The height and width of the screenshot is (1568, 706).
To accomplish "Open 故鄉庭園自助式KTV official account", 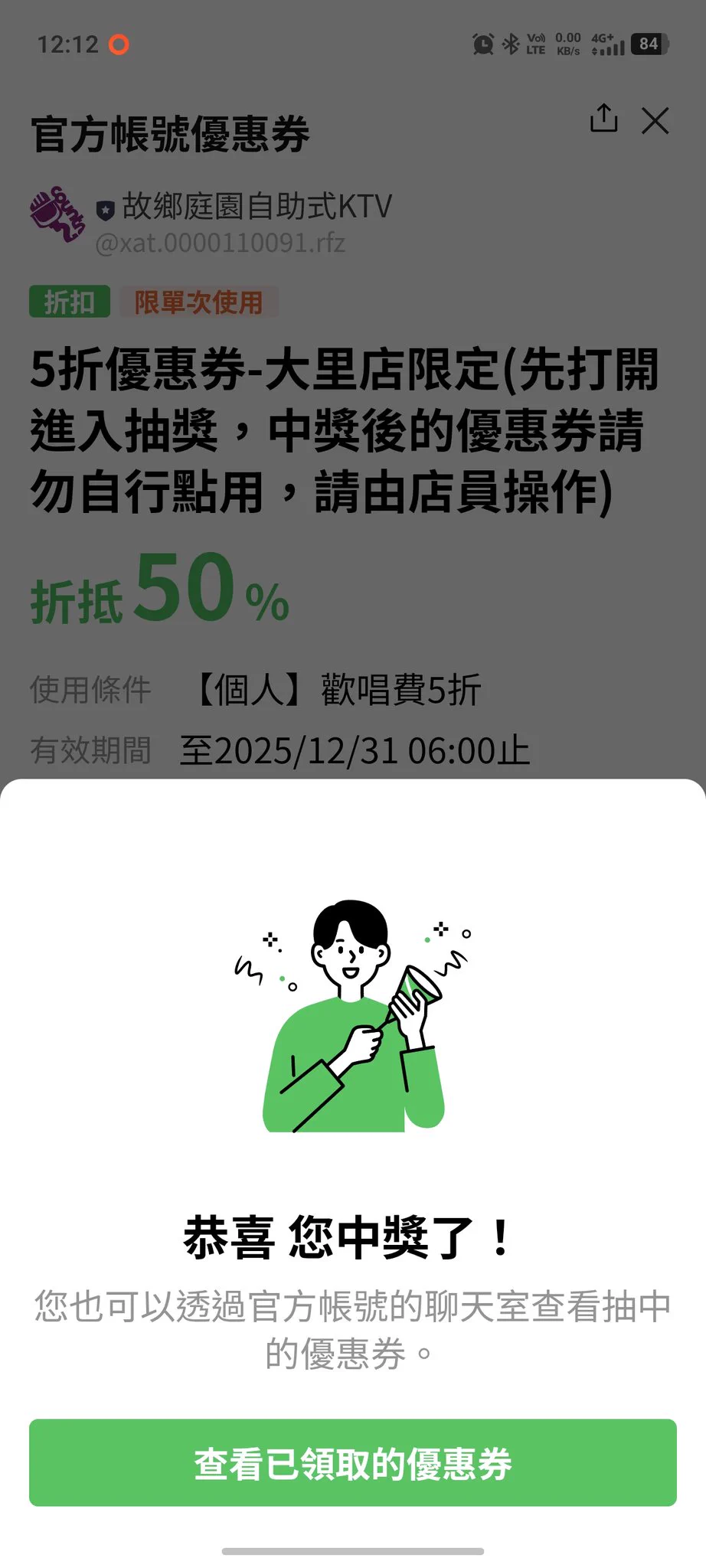I will 257,207.
